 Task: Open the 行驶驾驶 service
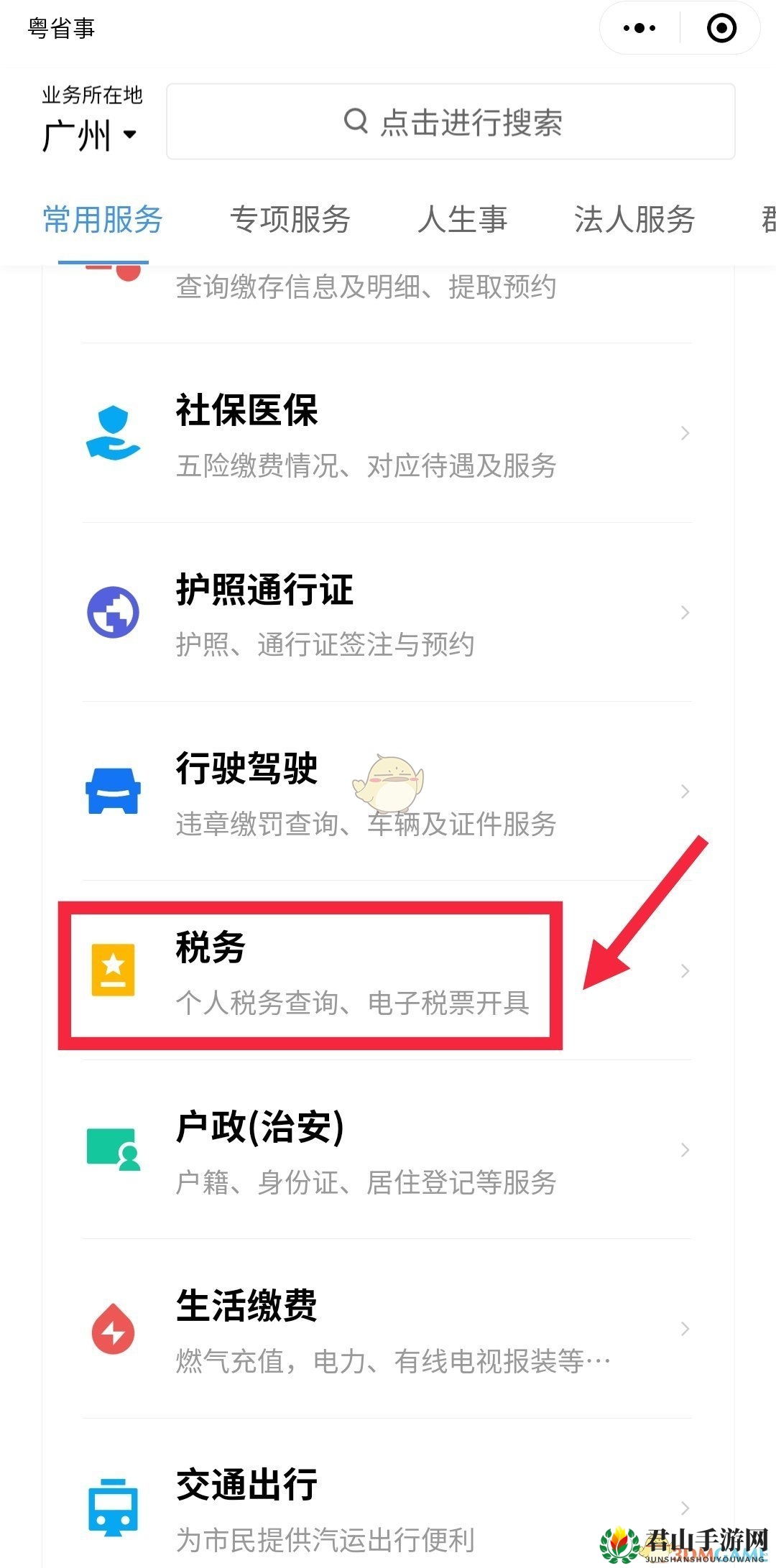[387, 792]
